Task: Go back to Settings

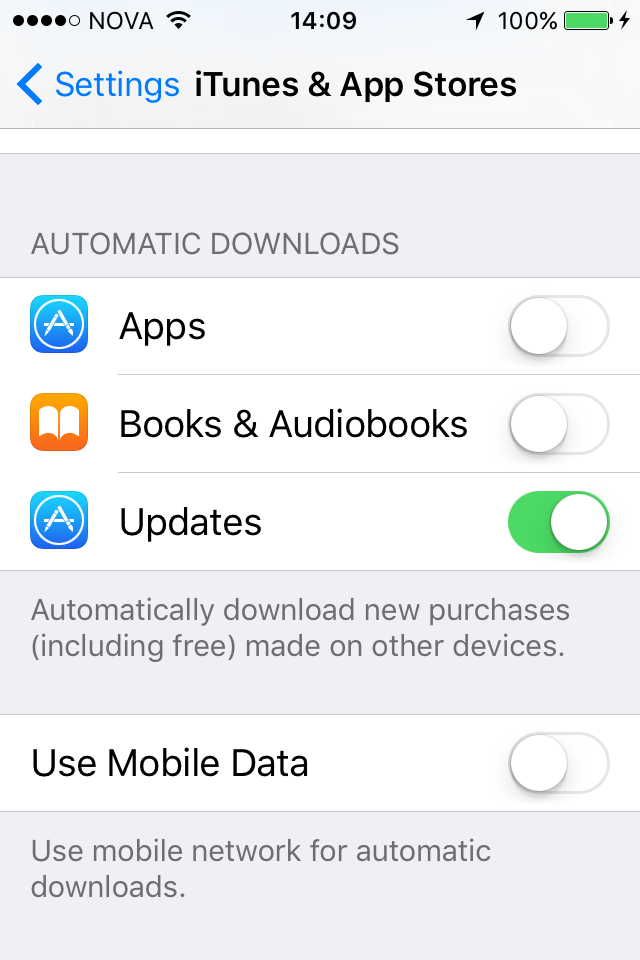Action: [97, 85]
